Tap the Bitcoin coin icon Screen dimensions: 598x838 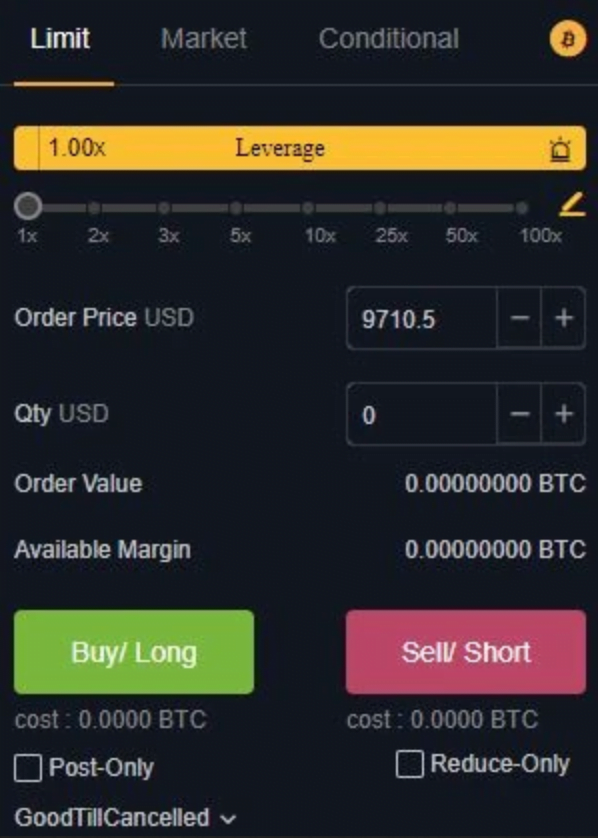point(568,38)
